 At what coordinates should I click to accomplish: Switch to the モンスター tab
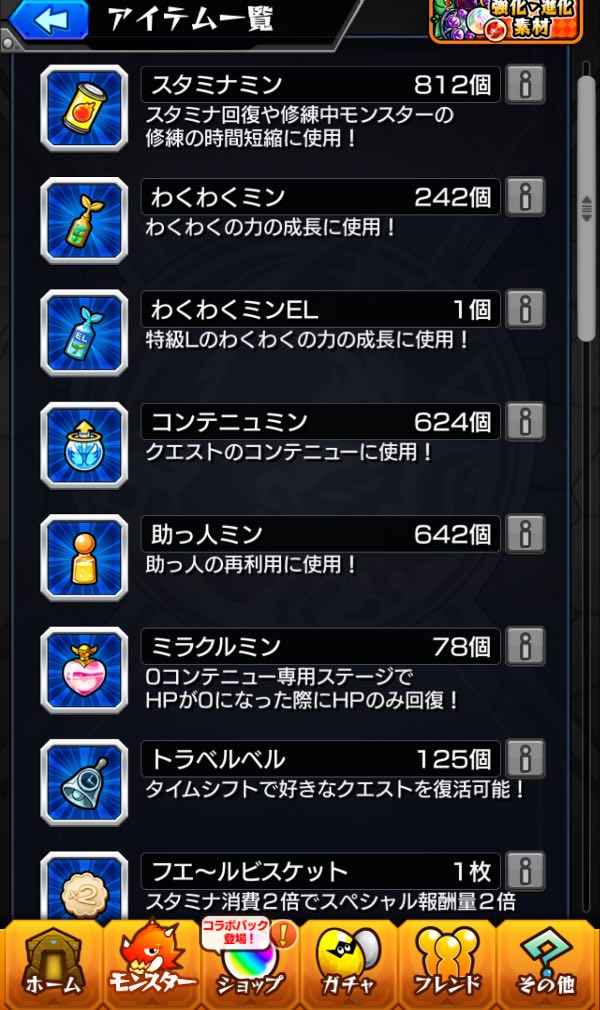point(151,965)
